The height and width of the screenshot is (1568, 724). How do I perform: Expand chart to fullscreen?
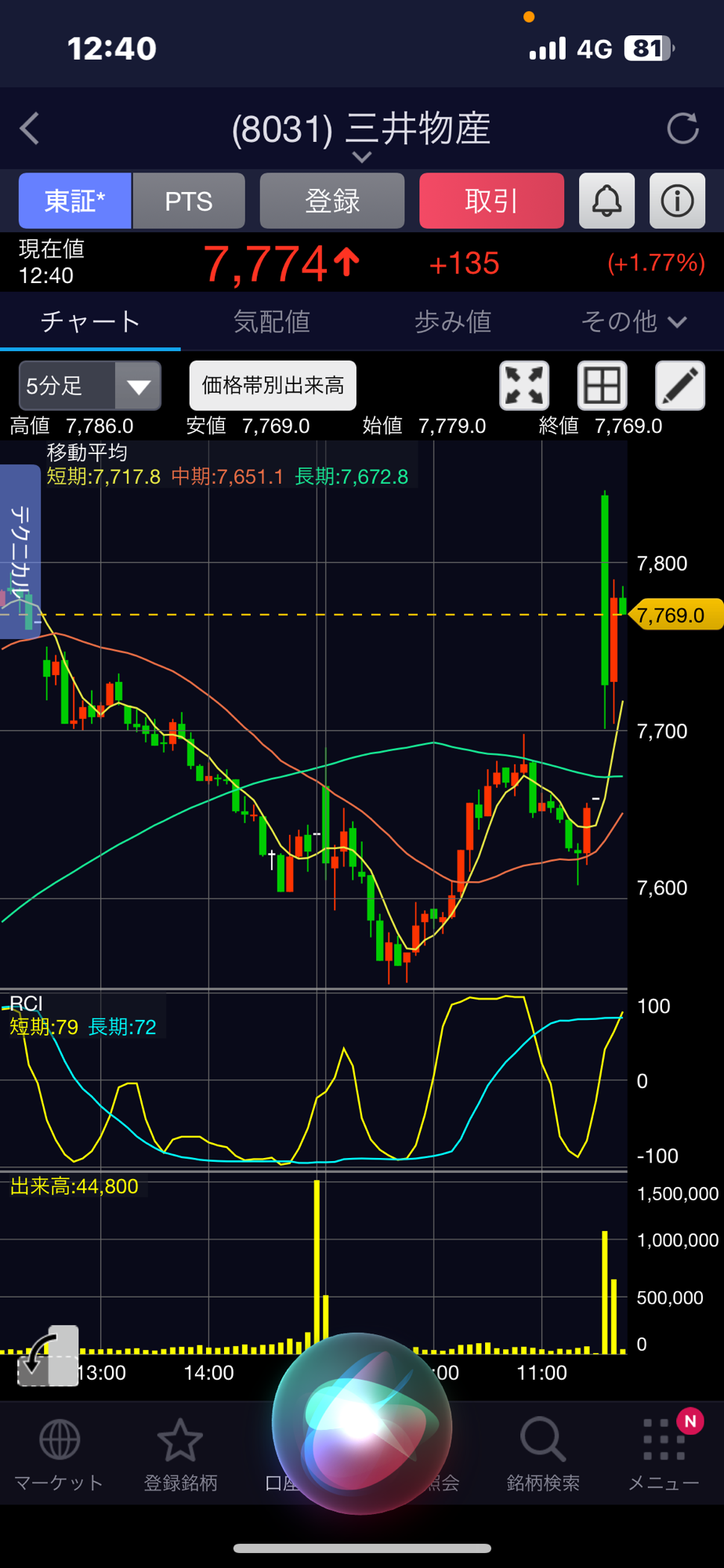pyautogui.click(x=524, y=386)
